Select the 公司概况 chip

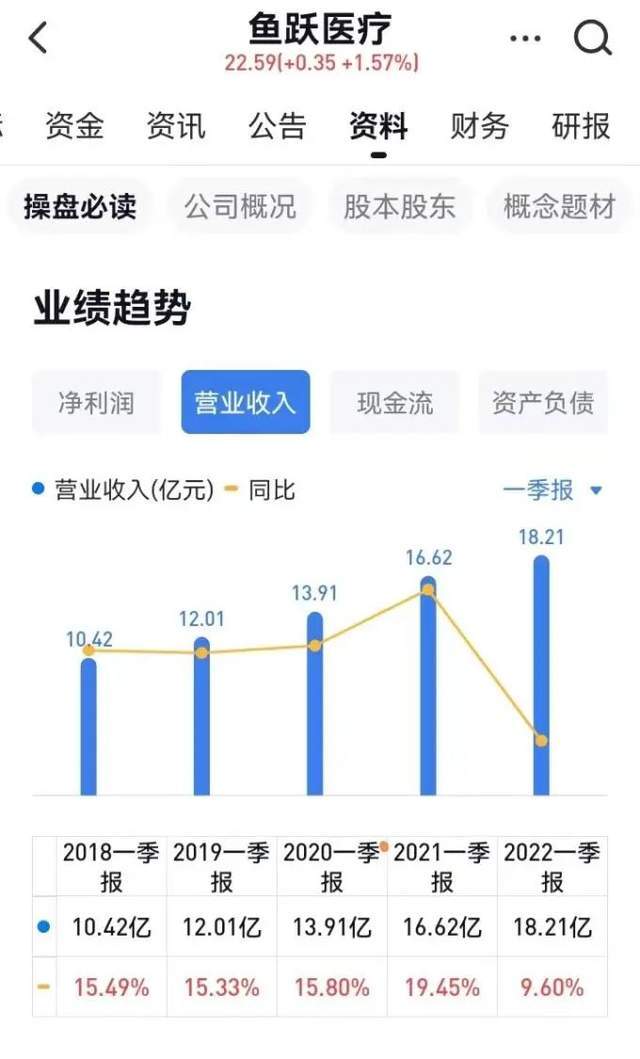pyautogui.click(x=240, y=207)
